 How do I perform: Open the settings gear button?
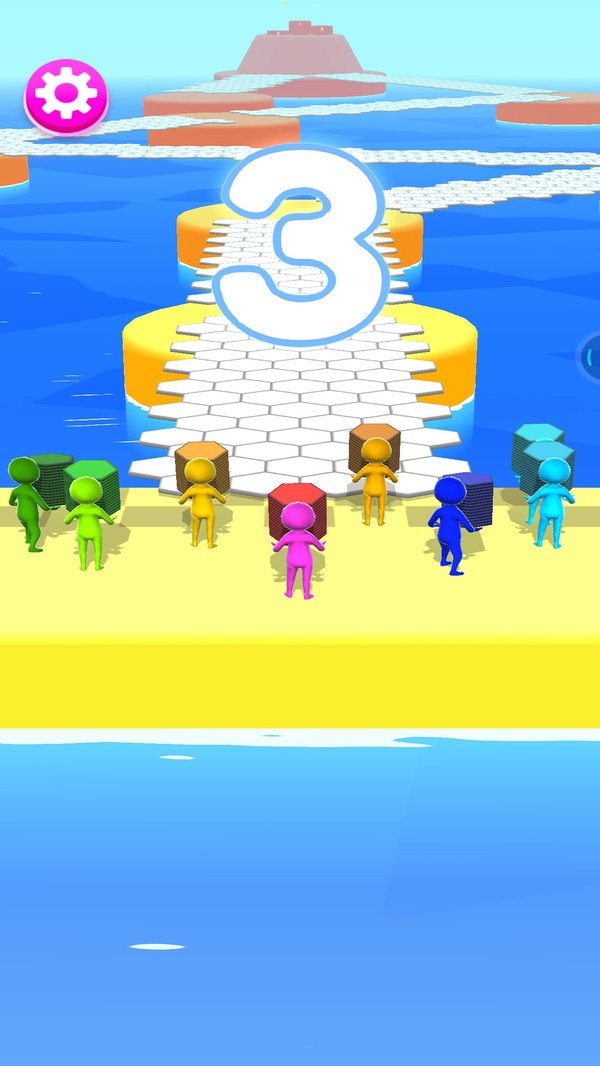point(66,95)
